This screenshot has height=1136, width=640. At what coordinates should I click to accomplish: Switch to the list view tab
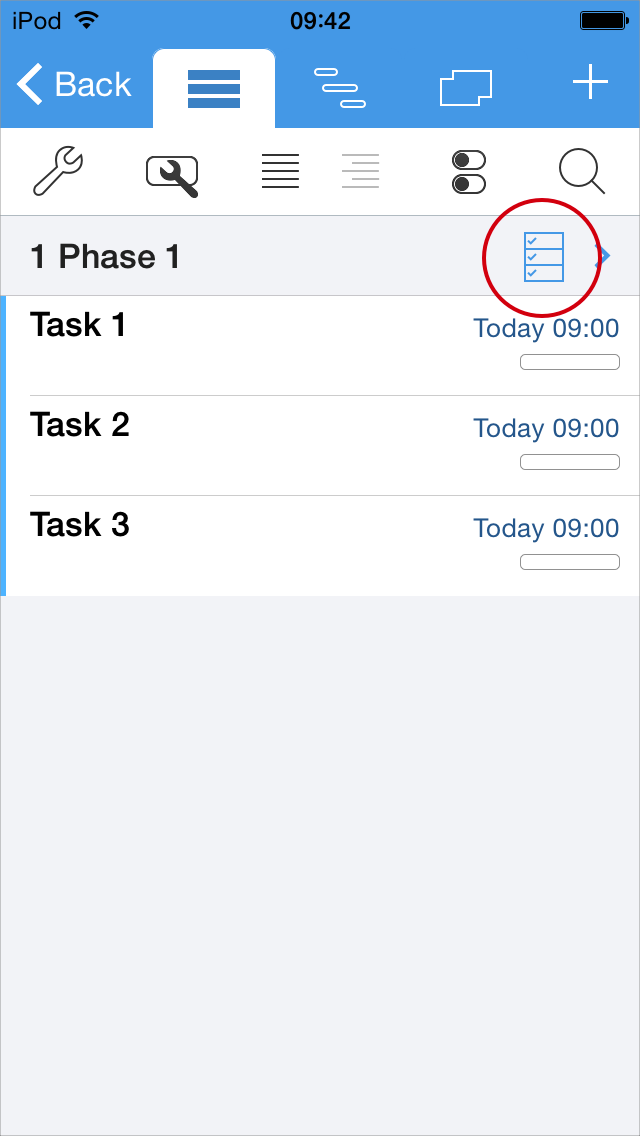(x=214, y=89)
